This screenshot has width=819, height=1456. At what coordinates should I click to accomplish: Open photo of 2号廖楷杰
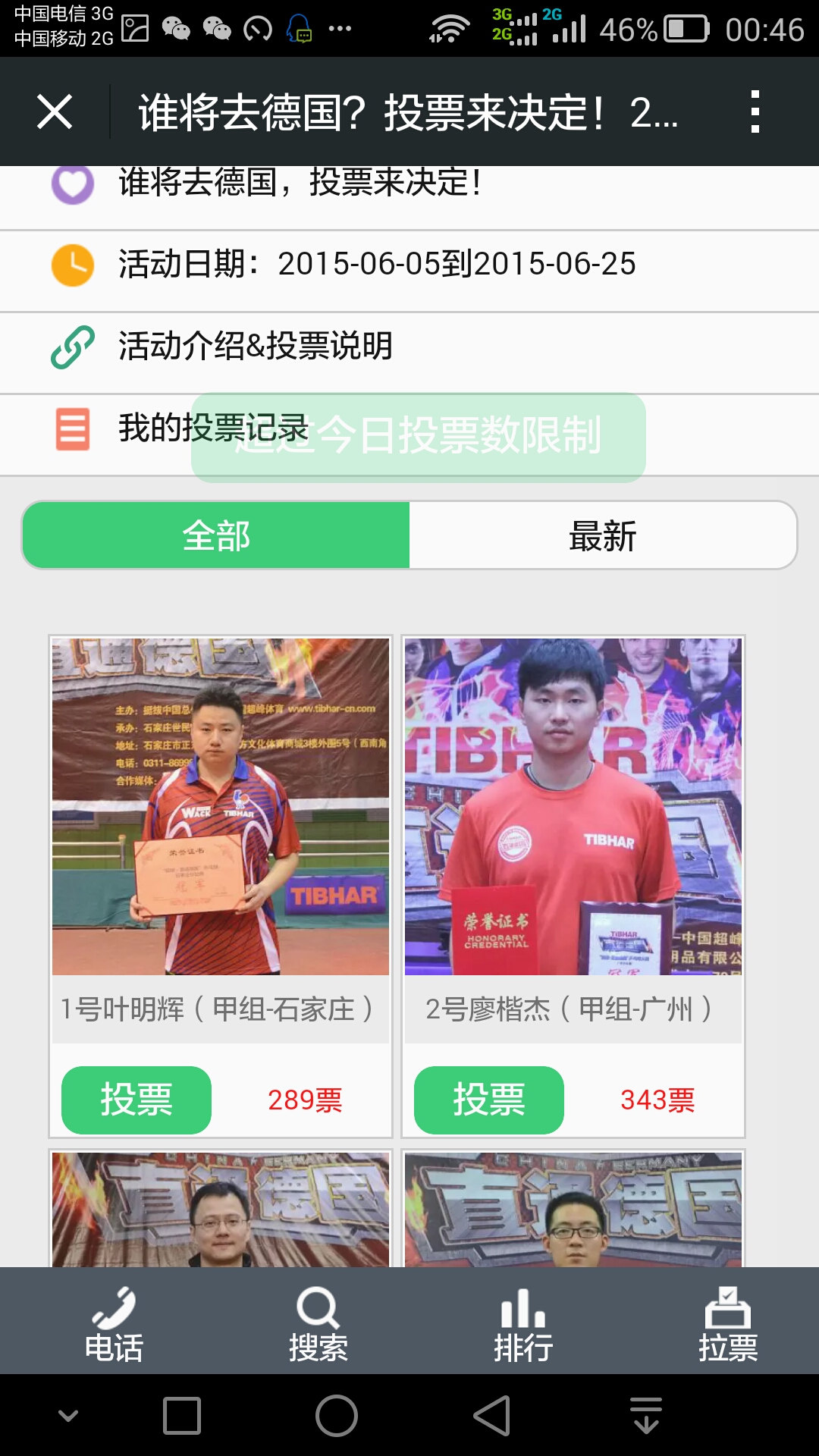pos(573,806)
